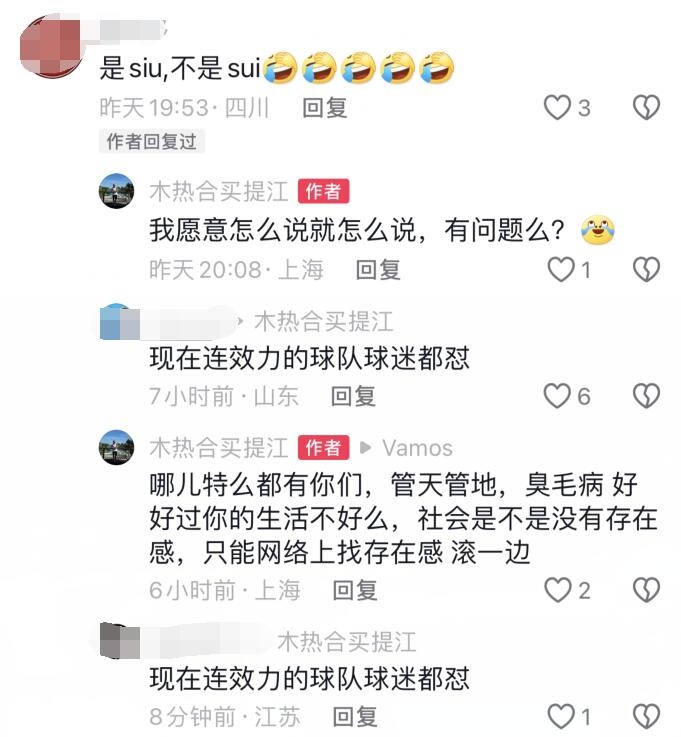Like the author's "哪儿特么都有你们" comment

(x=557, y=590)
